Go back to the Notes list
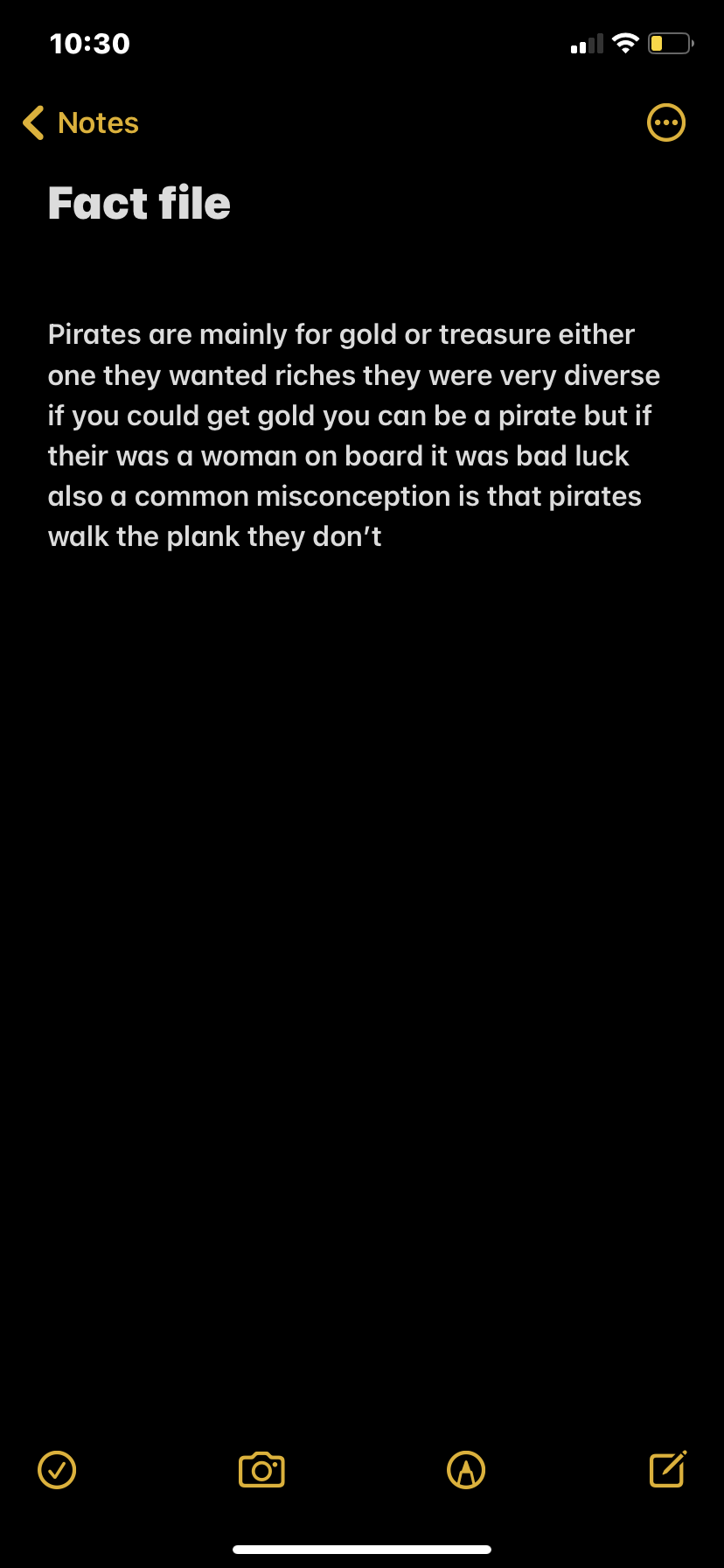 81,123
